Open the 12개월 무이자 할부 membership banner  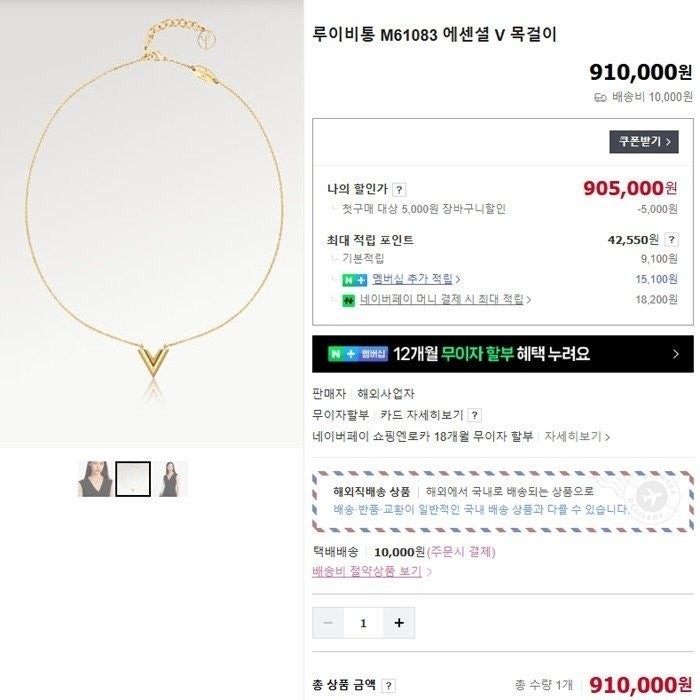click(x=503, y=354)
